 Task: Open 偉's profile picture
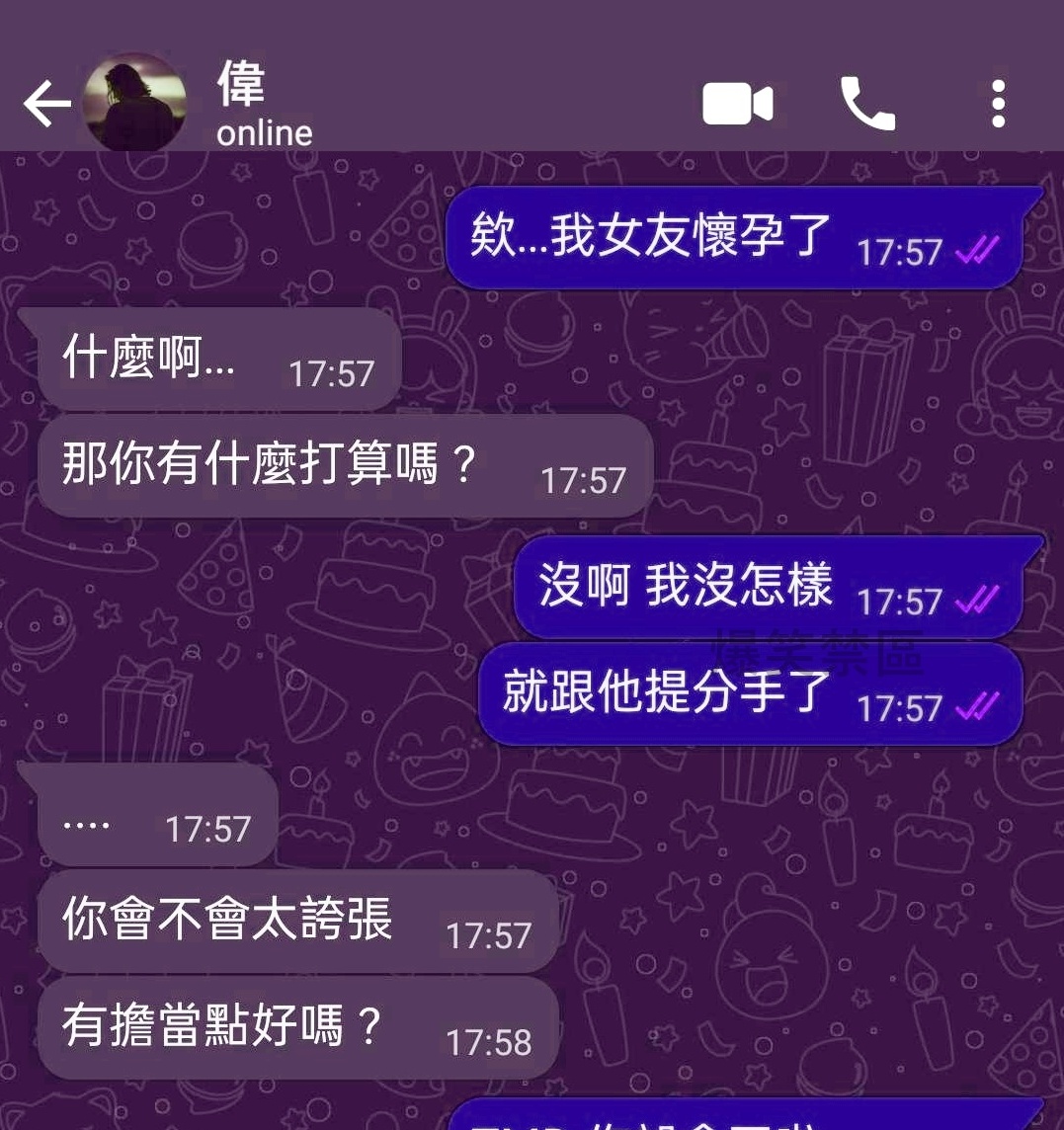133,103
